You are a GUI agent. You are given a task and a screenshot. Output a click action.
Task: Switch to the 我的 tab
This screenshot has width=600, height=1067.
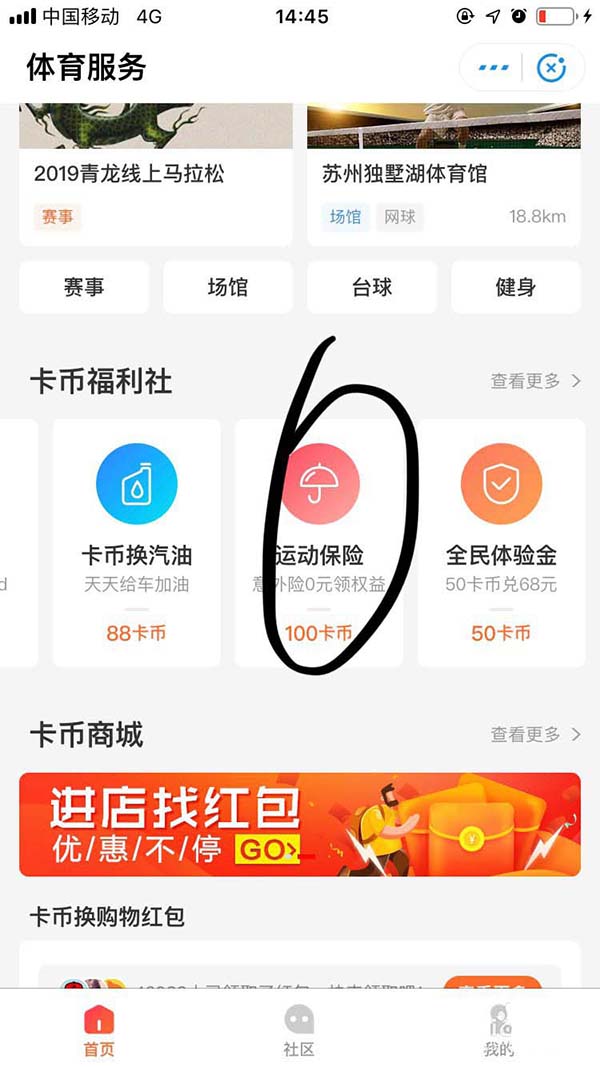pyautogui.click(x=498, y=1030)
